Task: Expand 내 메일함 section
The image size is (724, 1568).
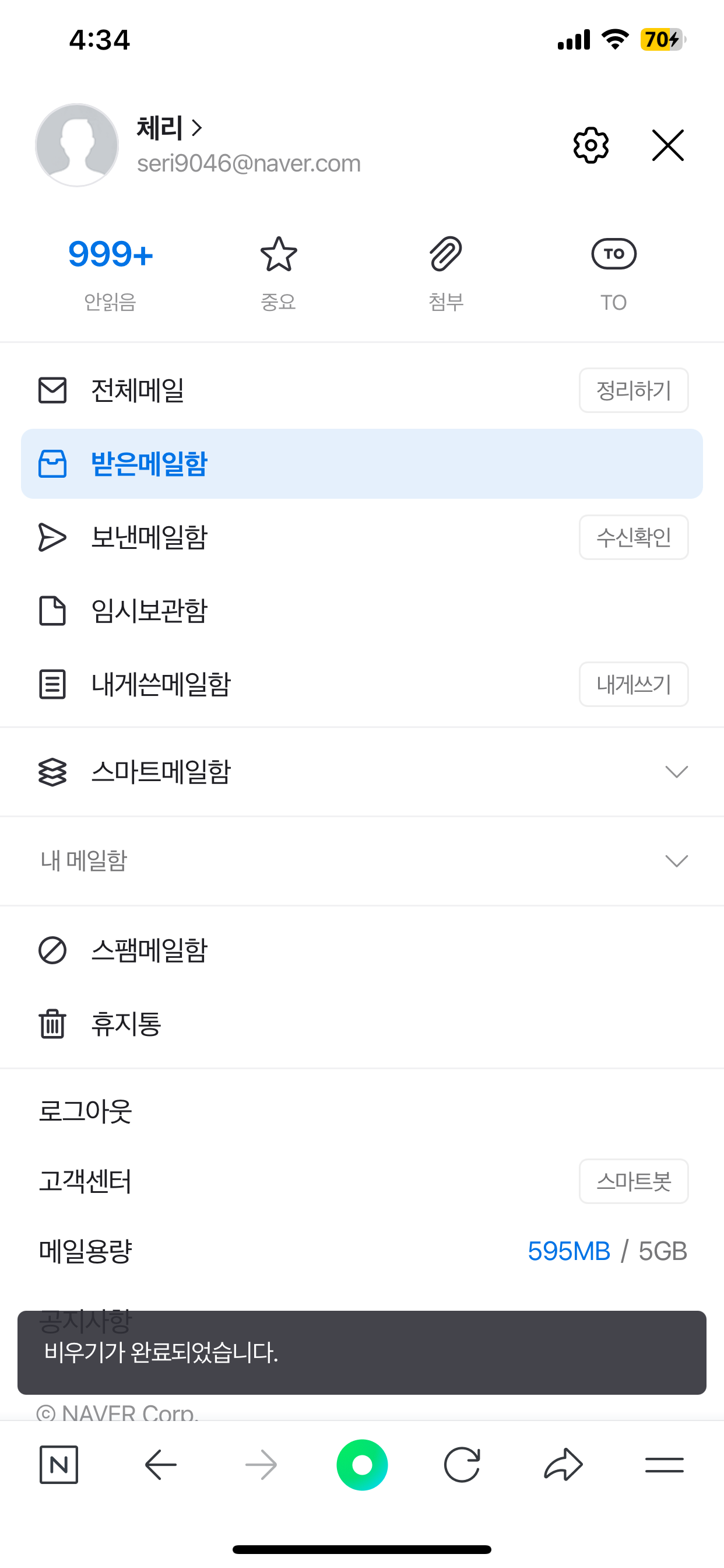Action: coord(362,860)
